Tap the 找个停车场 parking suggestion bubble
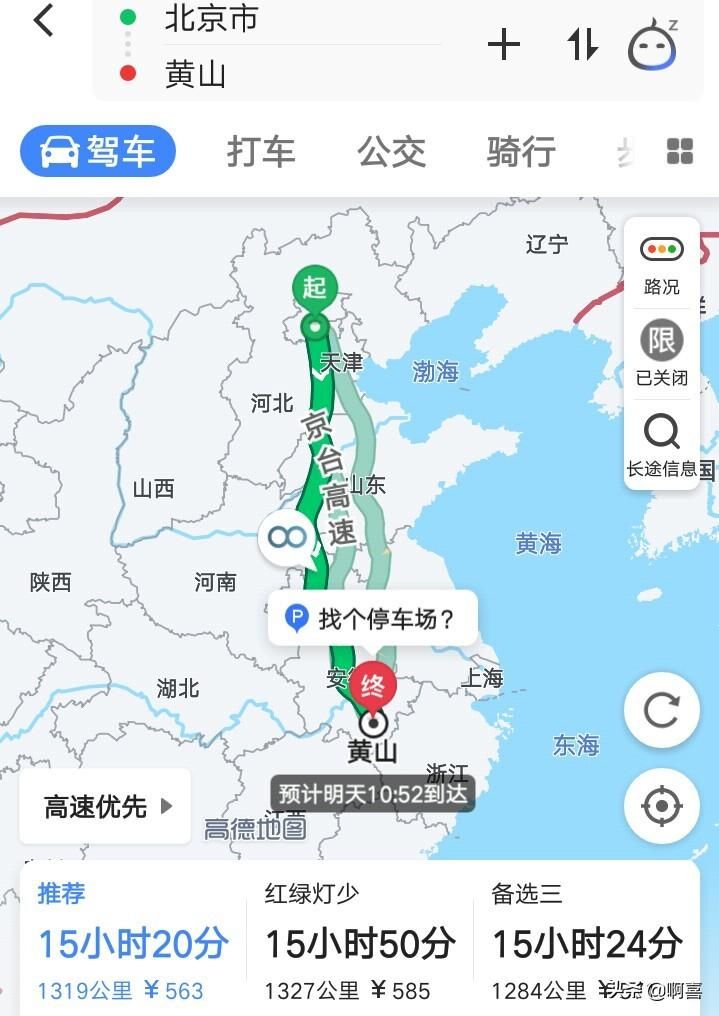Viewport: 719px width, 1016px height. (373, 620)
